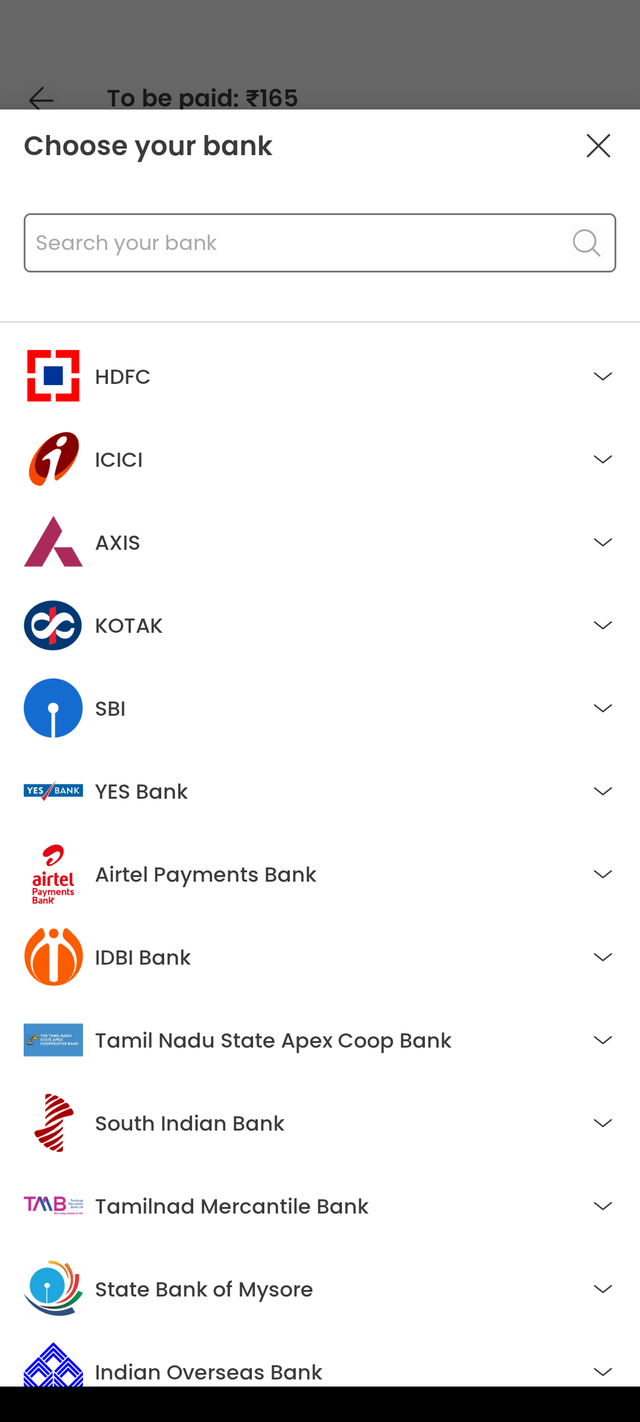Expand the AXIS bank row
This screenshot has height=1422, width=640.
click(x=602, y=543)
